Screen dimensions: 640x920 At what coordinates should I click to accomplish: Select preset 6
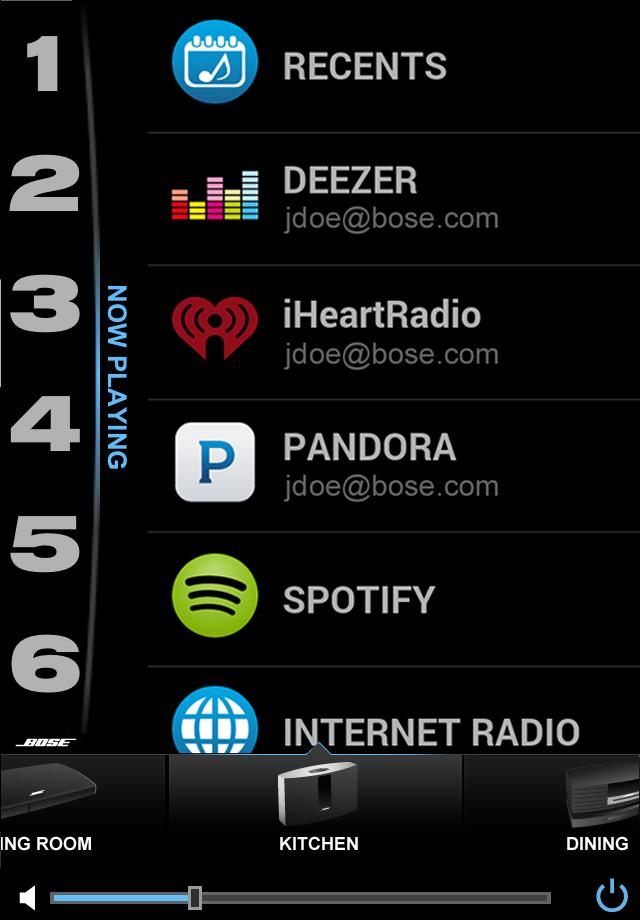click(x=45, y=664)
